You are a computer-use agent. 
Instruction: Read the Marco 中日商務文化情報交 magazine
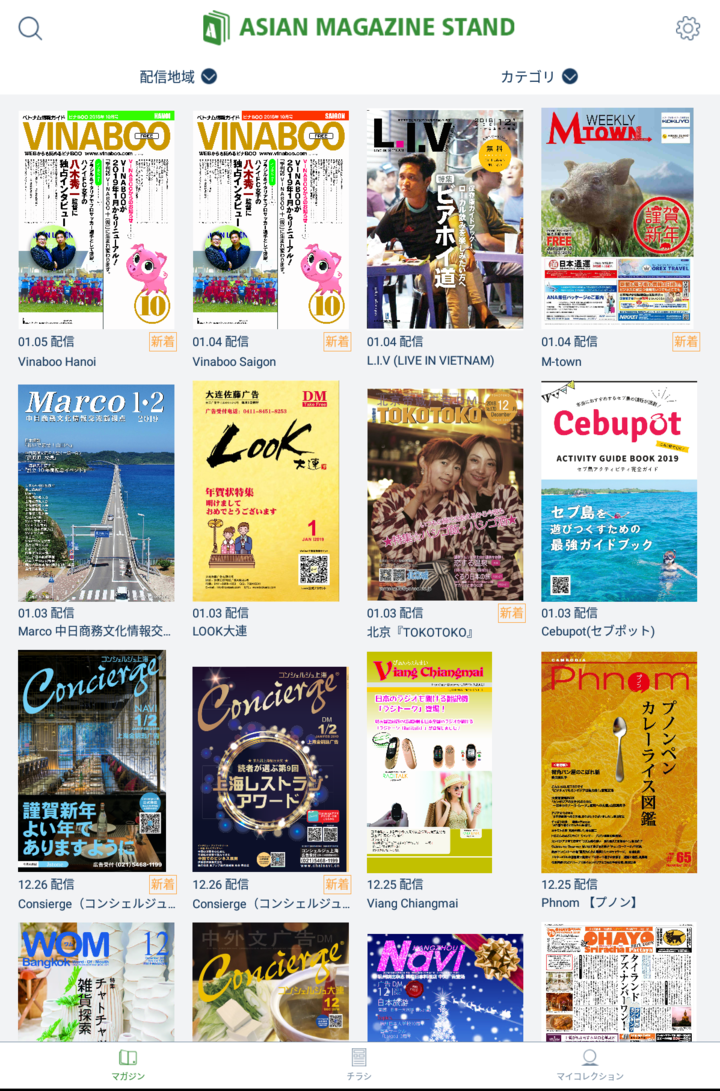point(96,492)
